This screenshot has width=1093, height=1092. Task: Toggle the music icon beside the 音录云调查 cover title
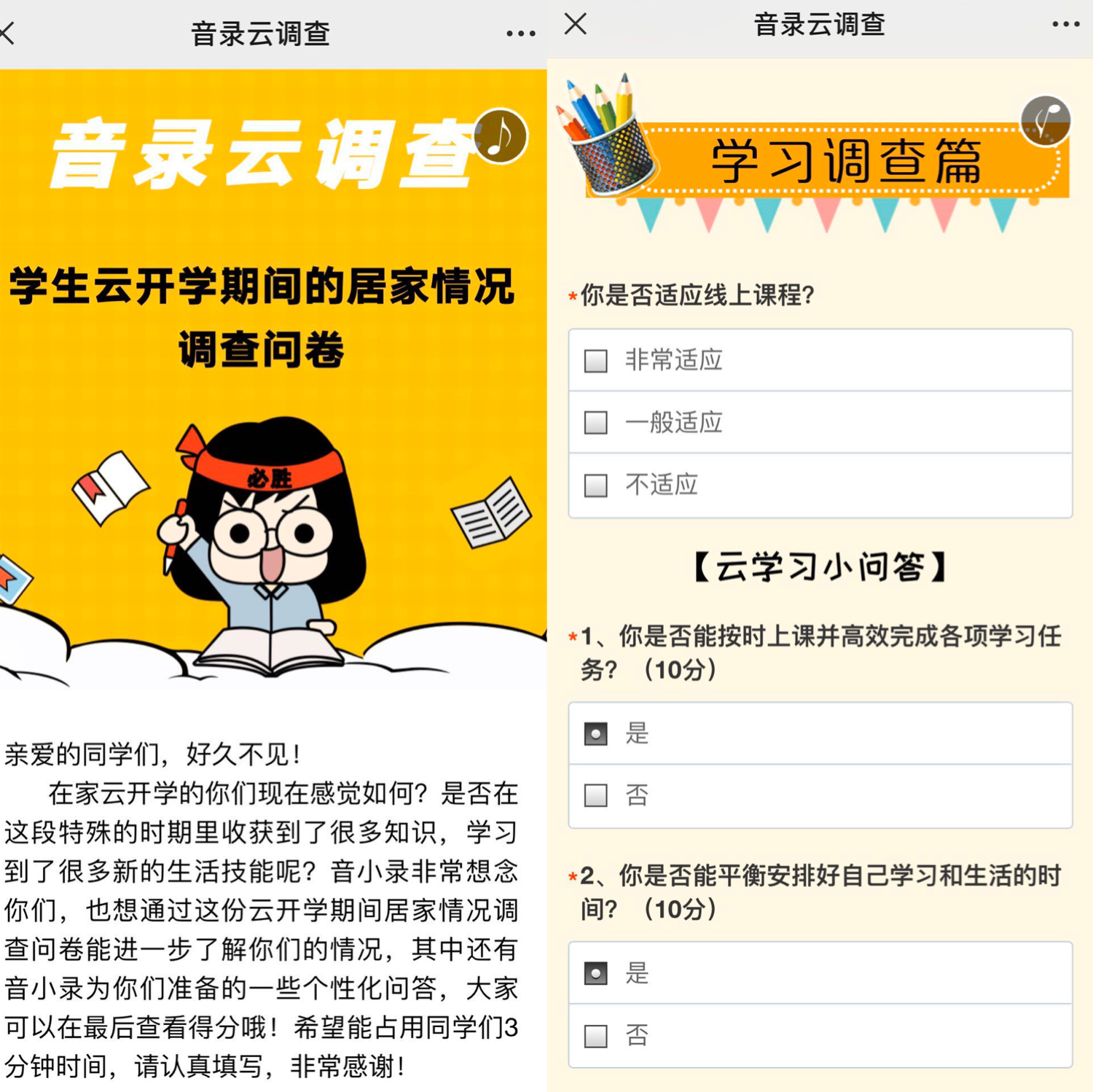501,136
